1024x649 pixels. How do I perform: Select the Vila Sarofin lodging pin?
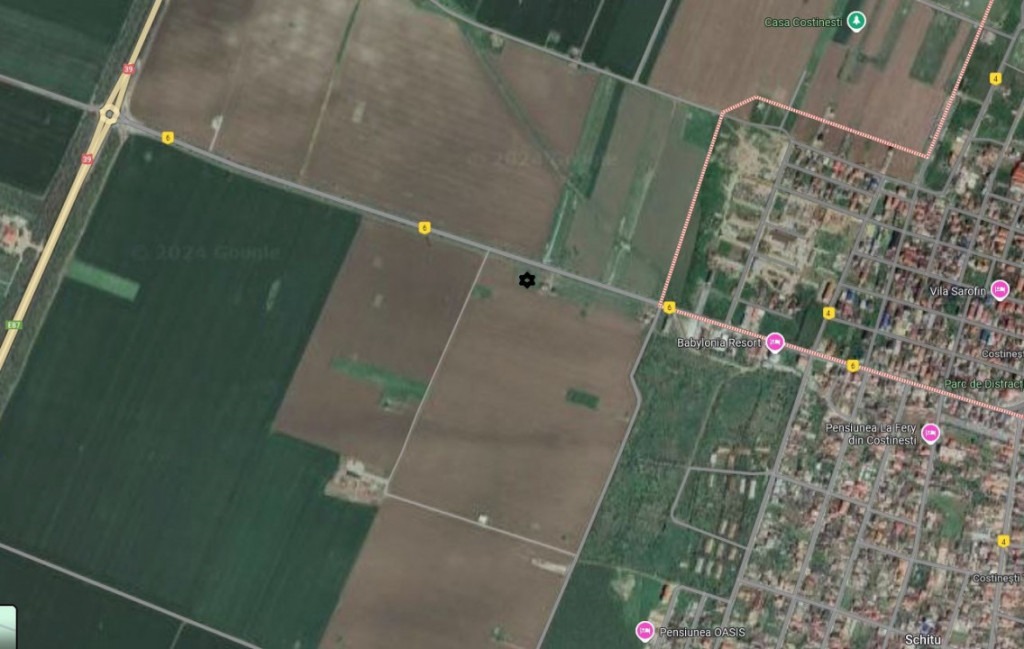coord(1000,290)
